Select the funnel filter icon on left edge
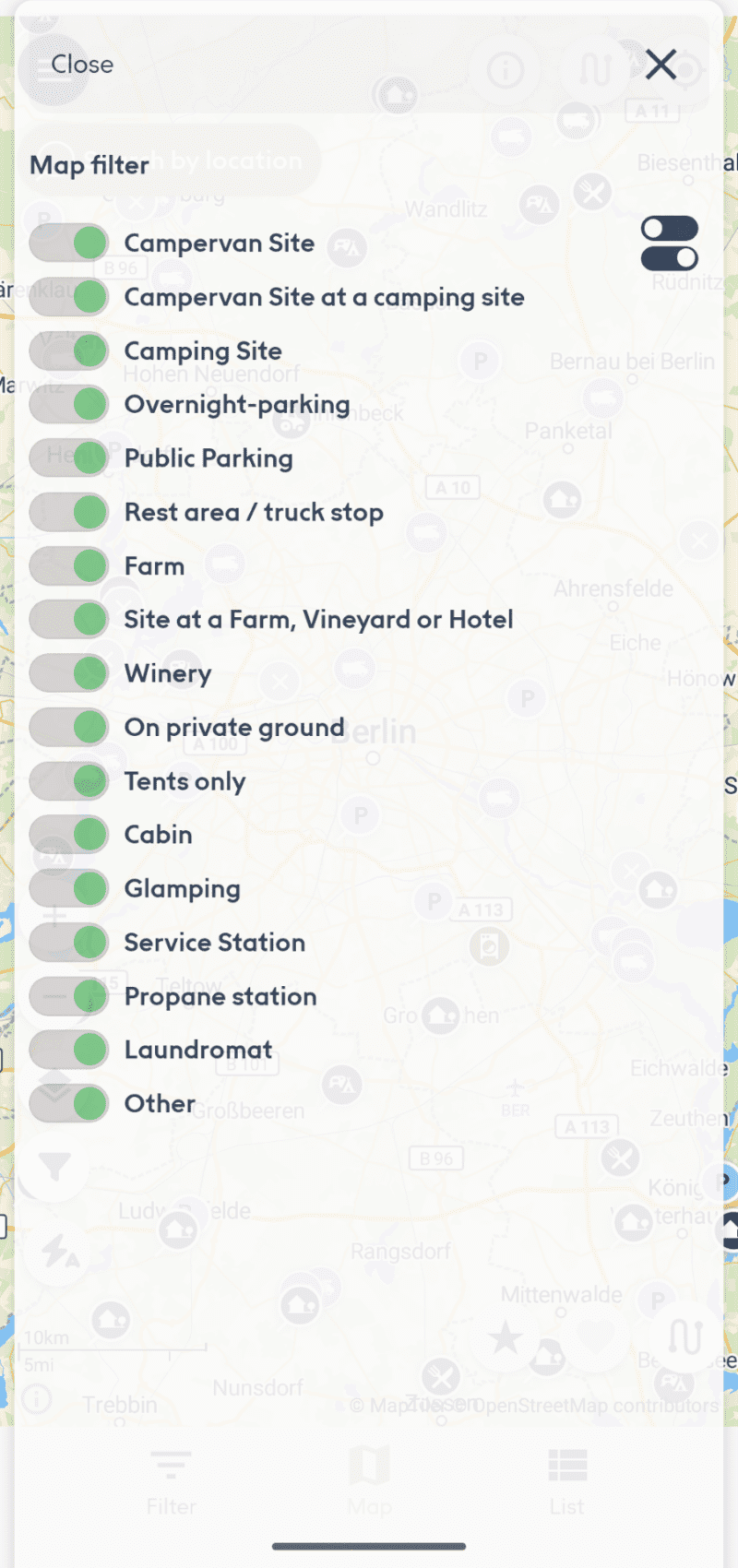 (53, 1165)
